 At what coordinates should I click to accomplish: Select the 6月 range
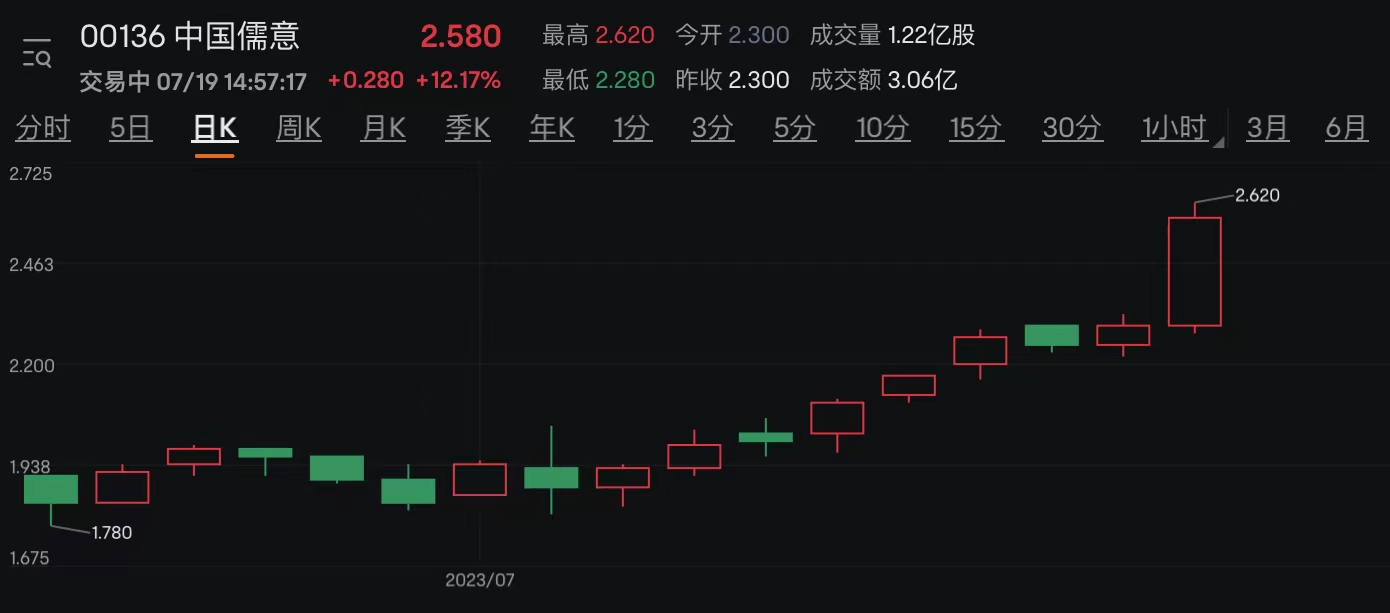click(1346, 128)
